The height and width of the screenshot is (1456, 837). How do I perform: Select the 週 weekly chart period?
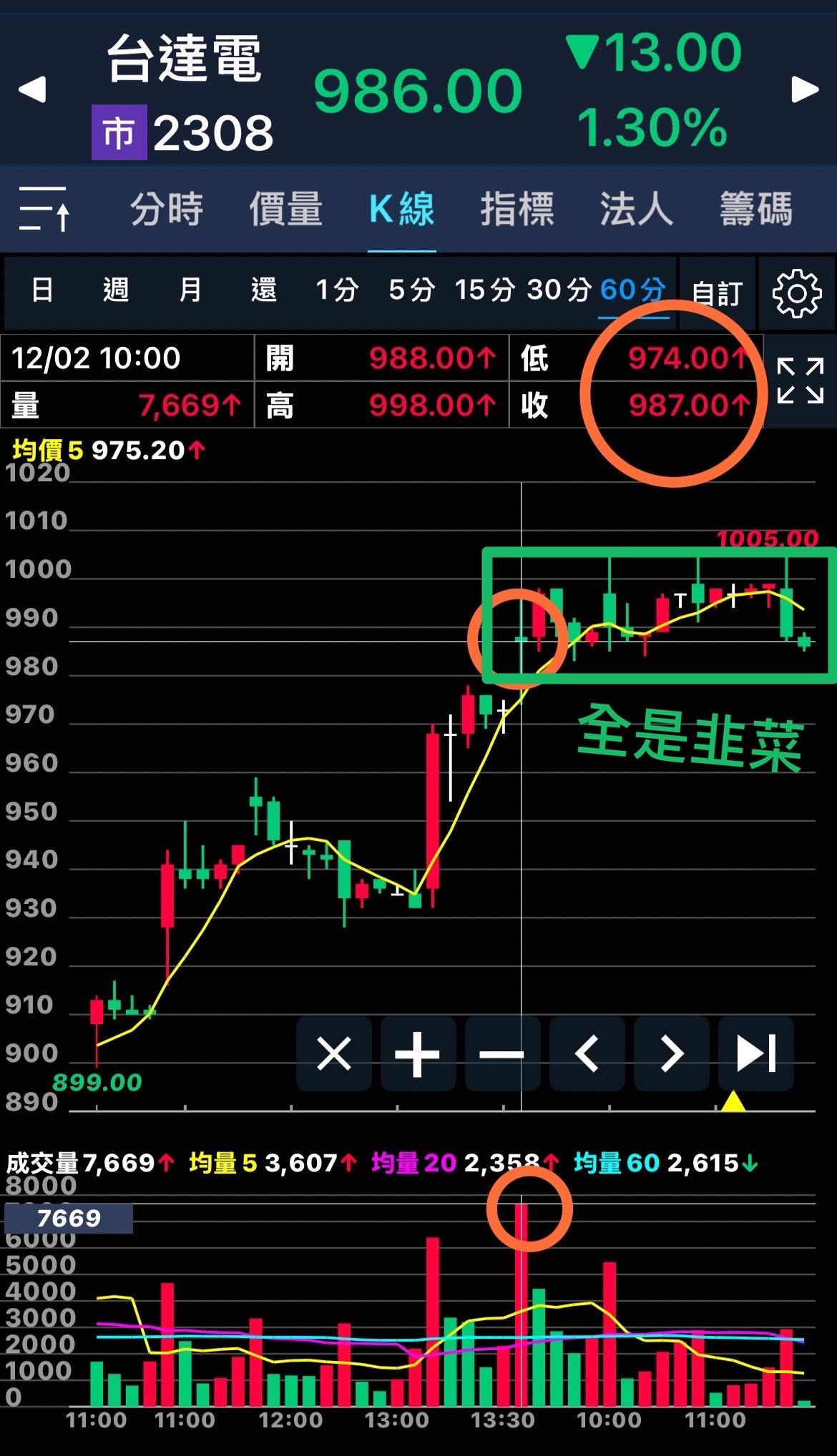click(x=116, y=290)
